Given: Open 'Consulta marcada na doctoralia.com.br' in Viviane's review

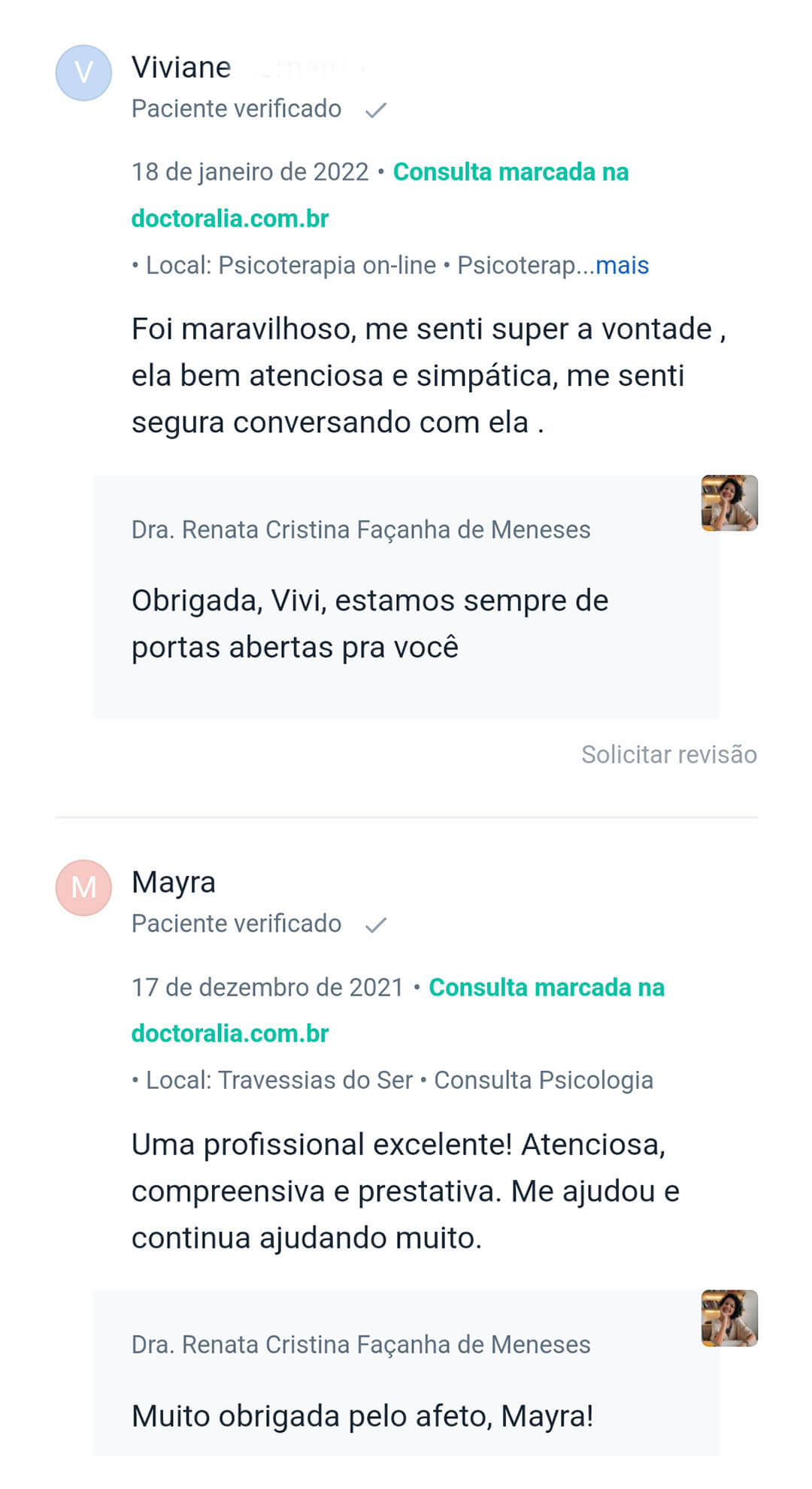Looking at the screenshot, I should pyautogui.click(x=511, y=172).
